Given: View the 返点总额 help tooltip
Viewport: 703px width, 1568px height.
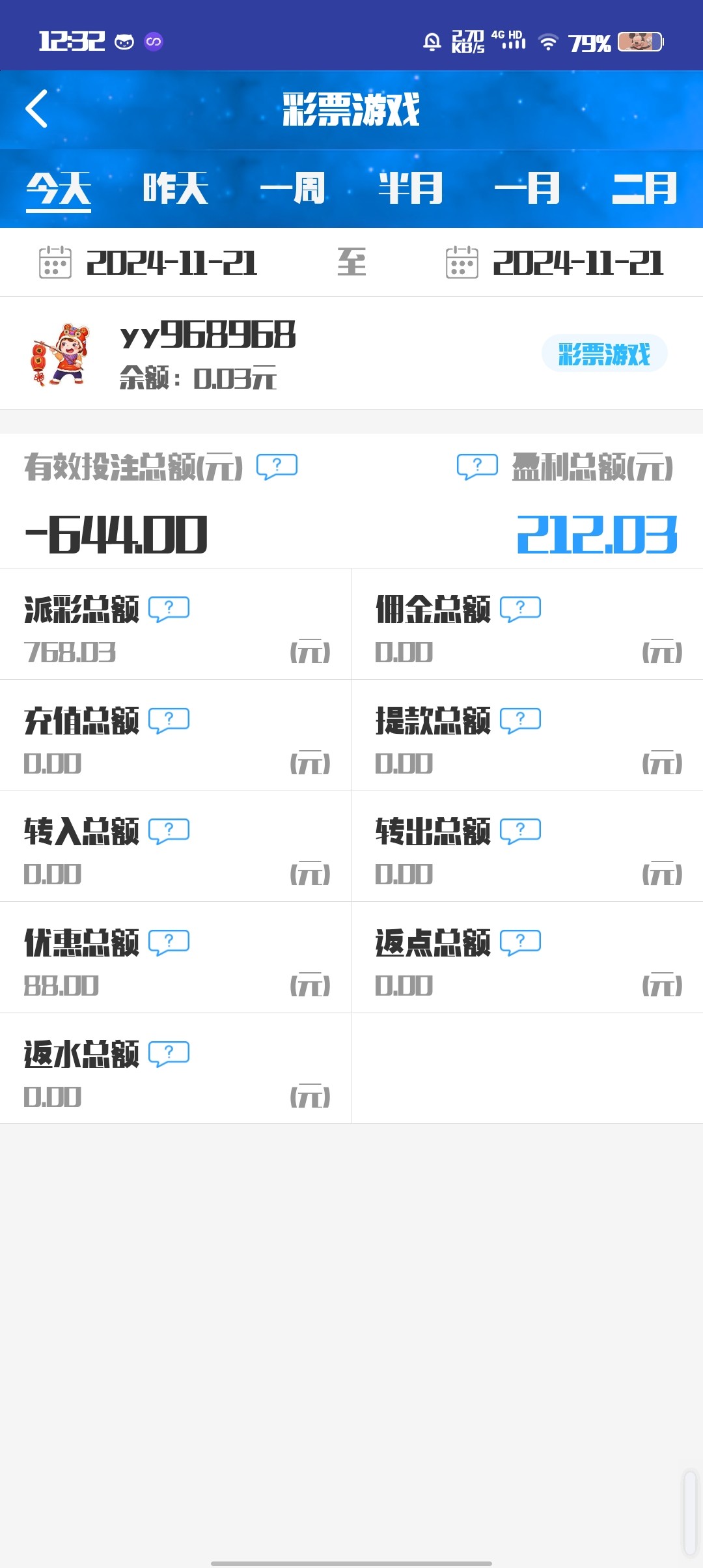Looking at the screenshot, I should pos(520,943).
